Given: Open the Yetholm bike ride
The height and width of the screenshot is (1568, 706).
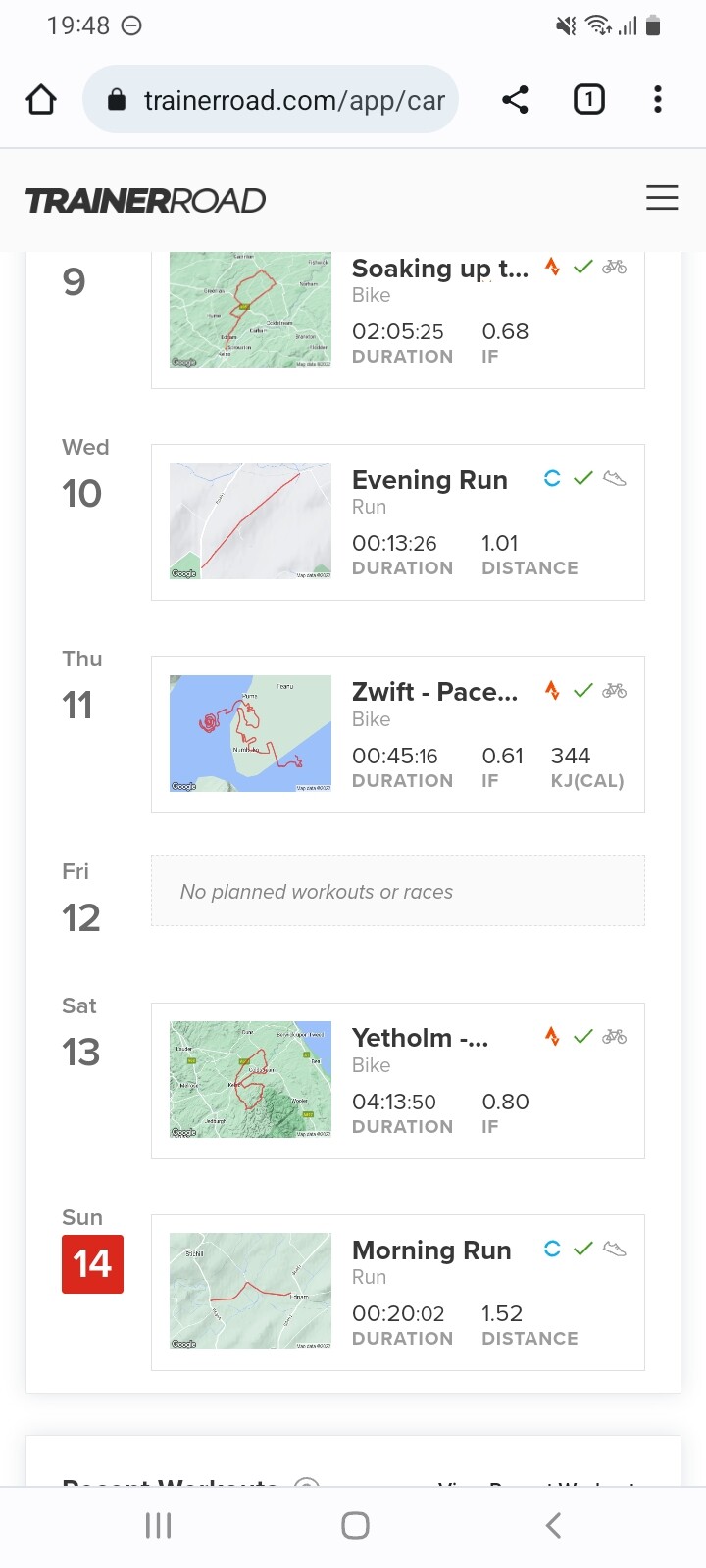Looking at the screenshot, I should tap(398, 1081).
